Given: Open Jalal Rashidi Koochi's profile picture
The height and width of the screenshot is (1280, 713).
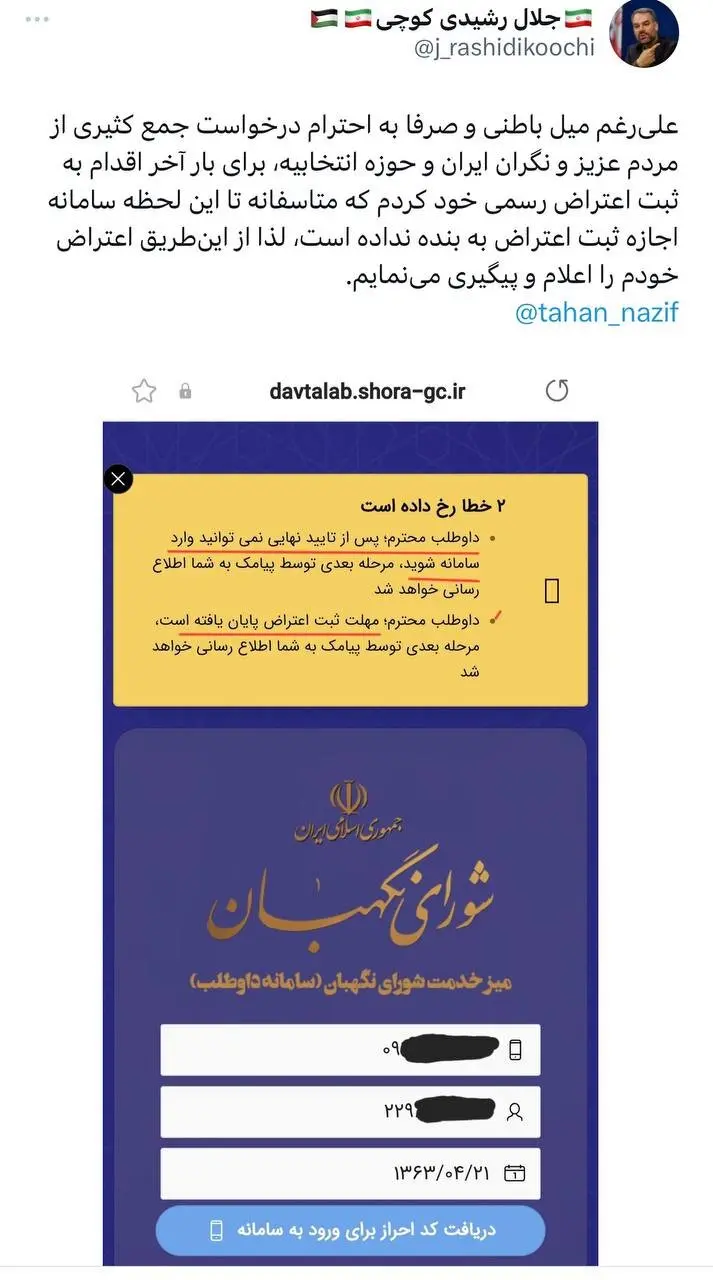Looking at the screenshot, I should click(645, 33).
